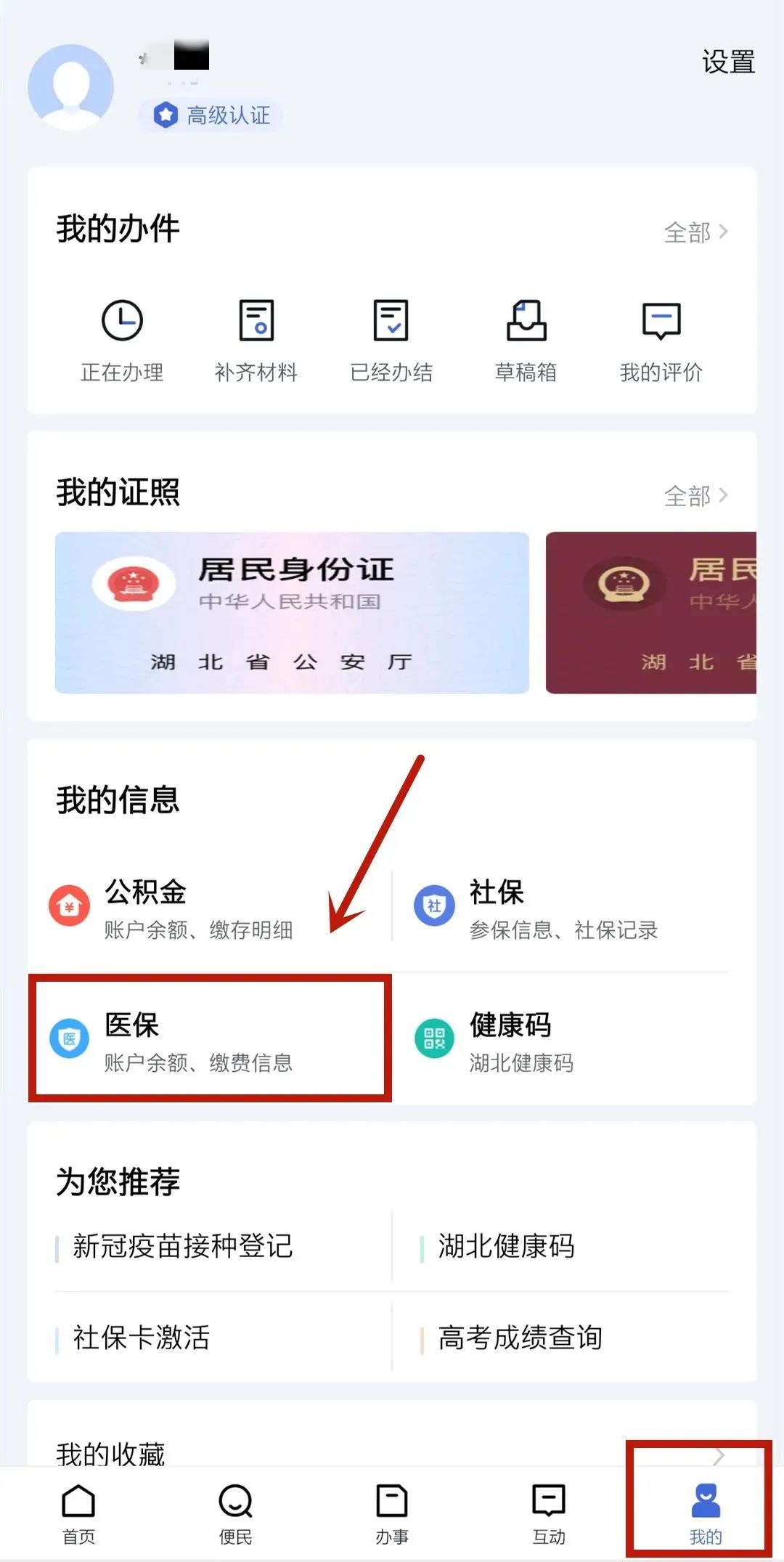Open 医保 account balance info
784x1562 pixels.
(x=211, y=1038)
